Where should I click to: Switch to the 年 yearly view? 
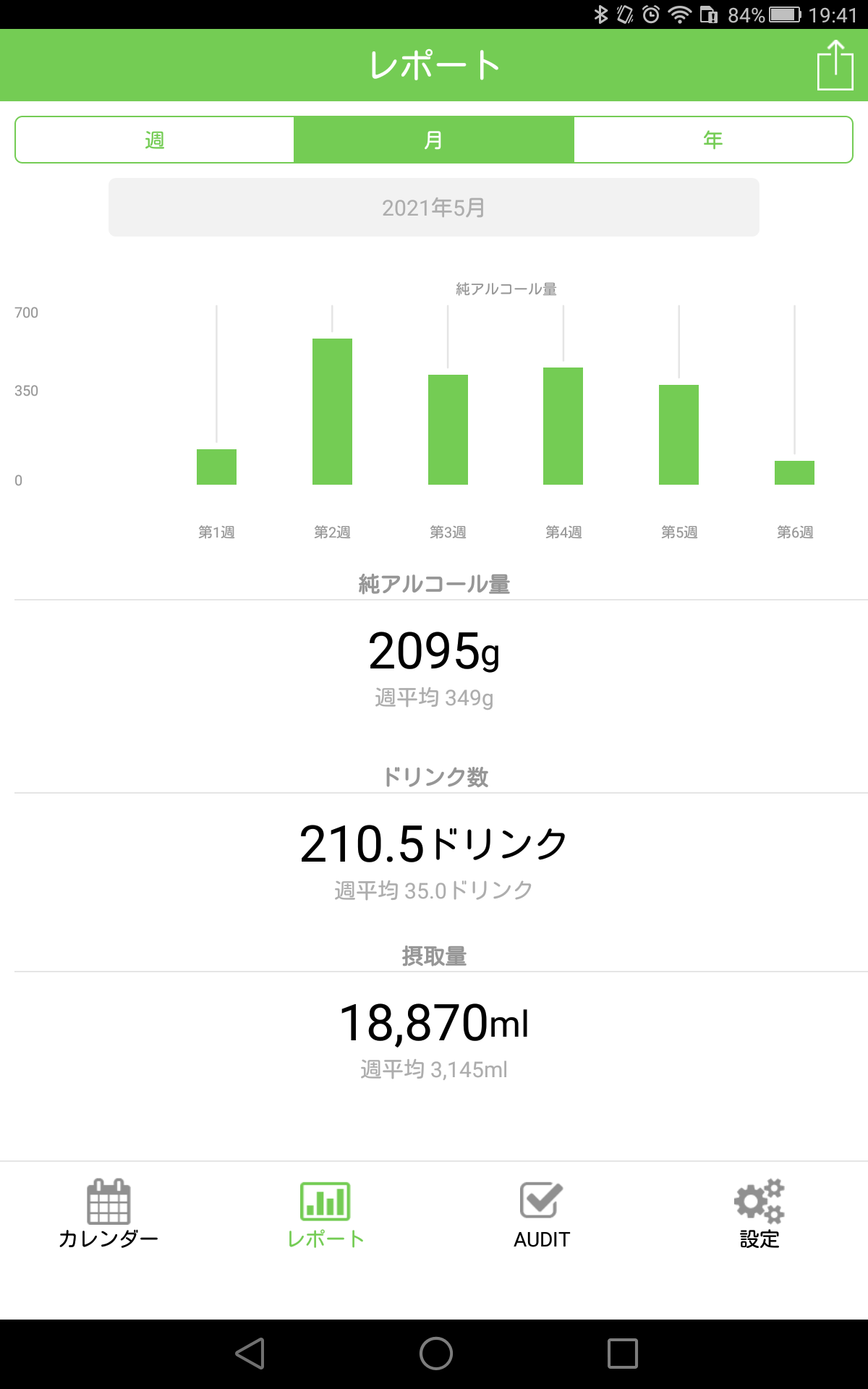tap(713, 140)
